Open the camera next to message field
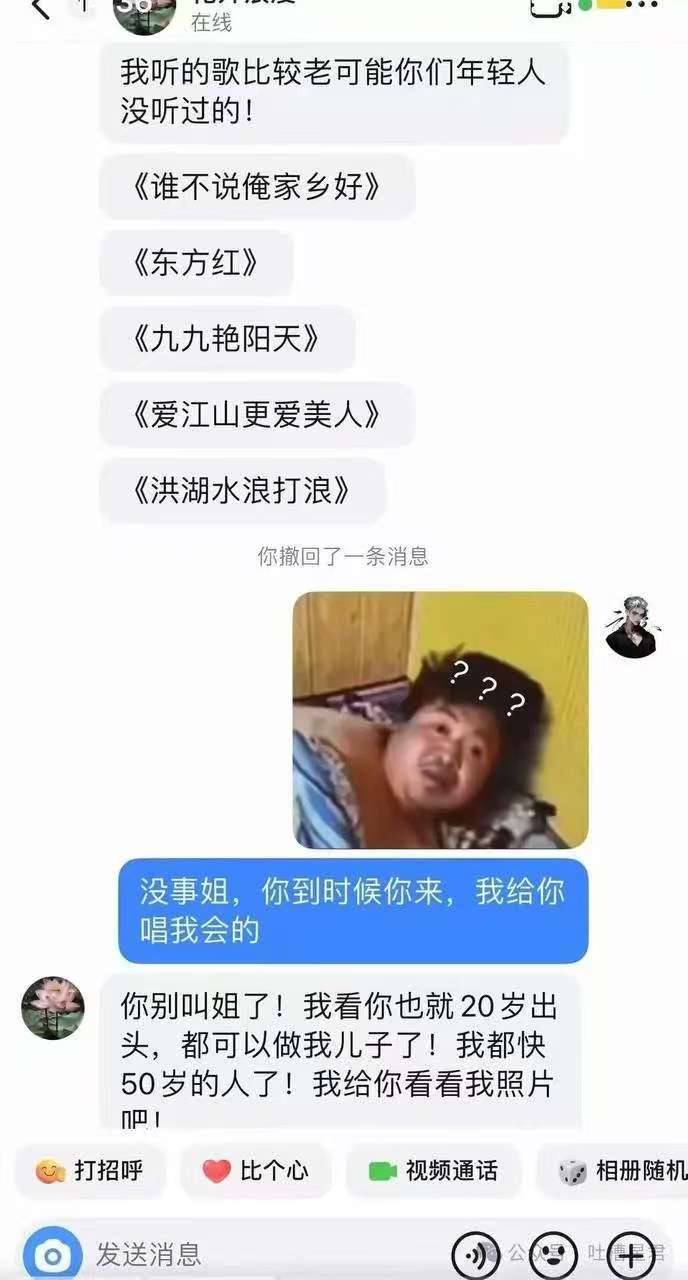The height and width of the screenshot is (1280, 688). [x=52, y=1254]
